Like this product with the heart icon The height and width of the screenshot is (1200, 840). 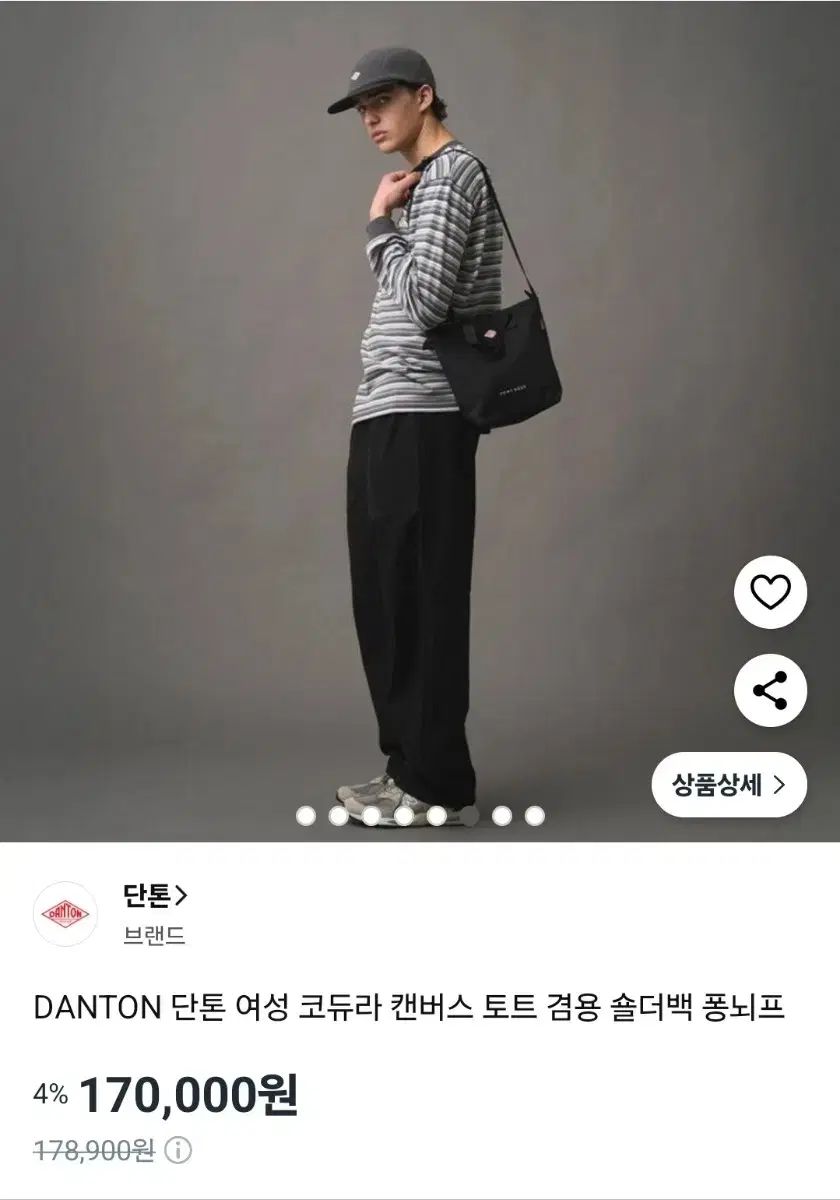coord(770,593)
